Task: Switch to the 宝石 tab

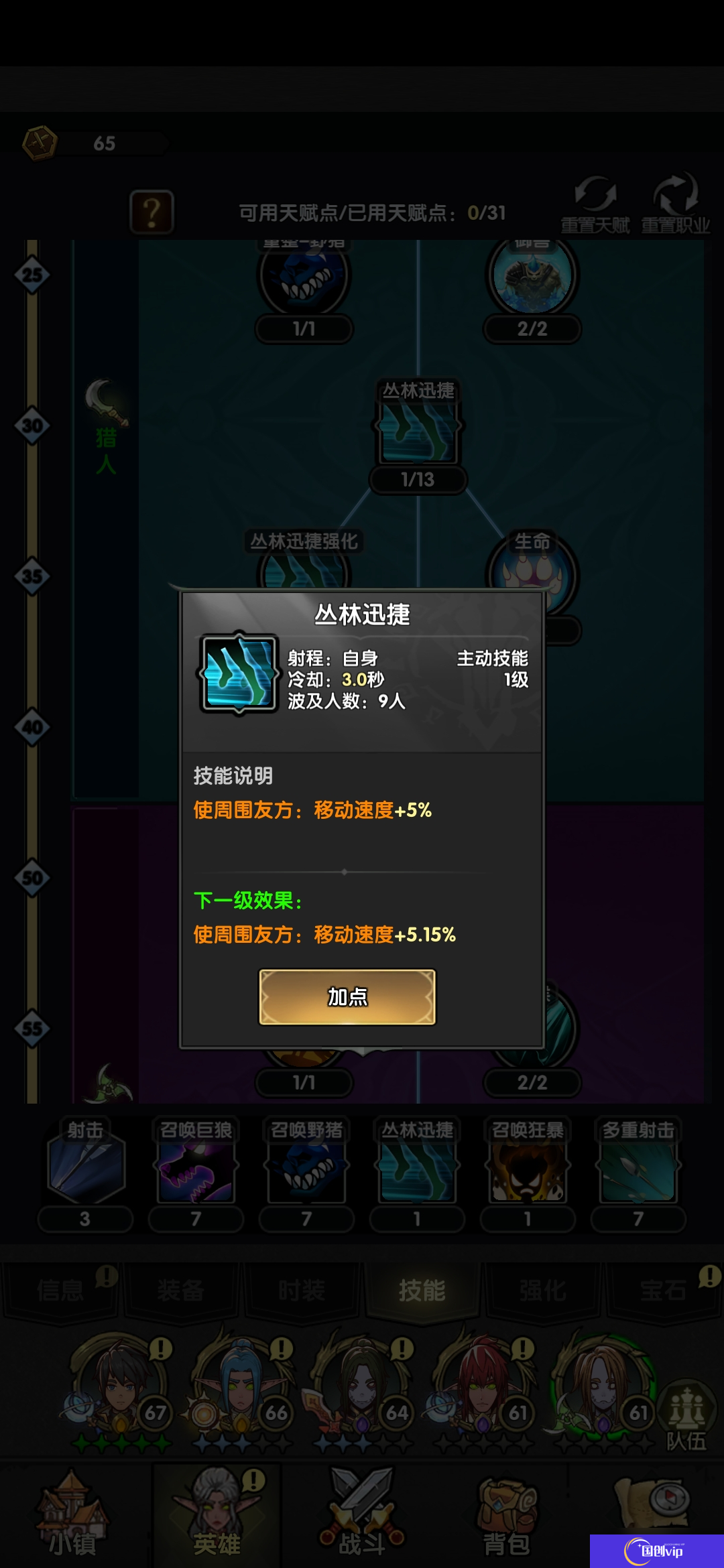Action: click(x=663, y=1290)
